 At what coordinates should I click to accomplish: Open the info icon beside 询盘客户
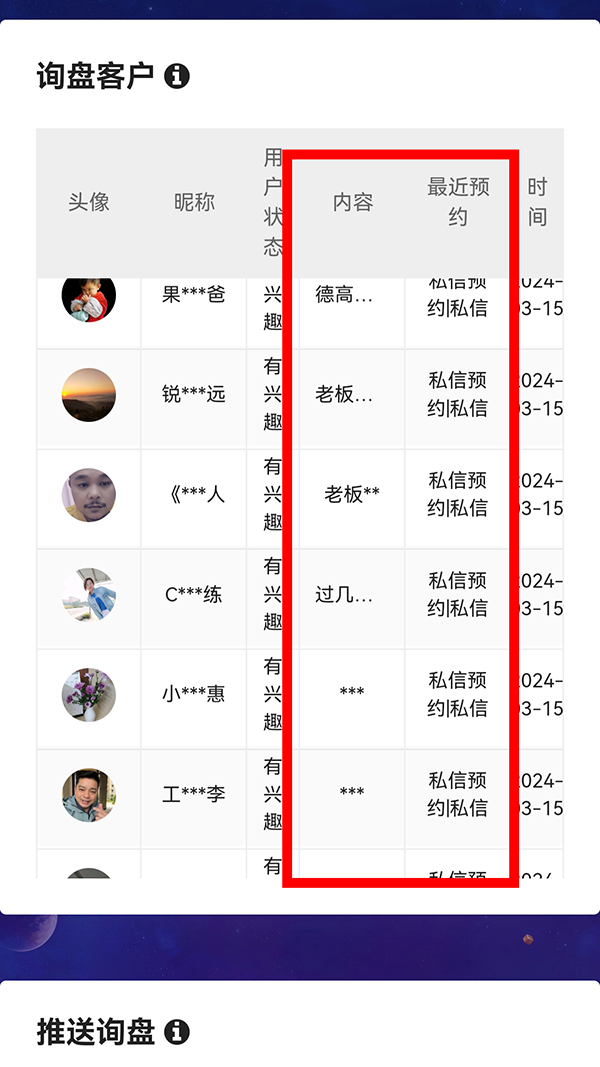tap(177, 76)
